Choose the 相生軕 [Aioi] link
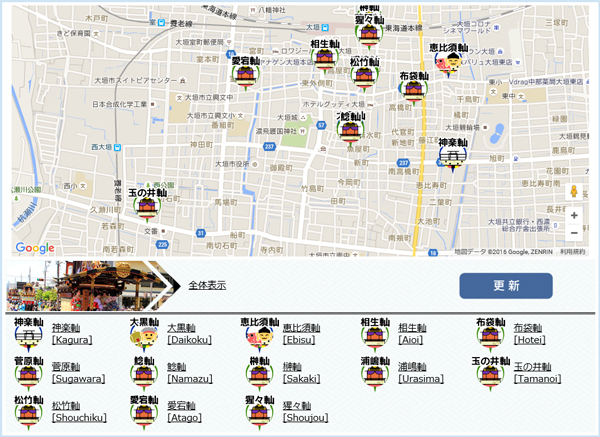 [413, 334]
